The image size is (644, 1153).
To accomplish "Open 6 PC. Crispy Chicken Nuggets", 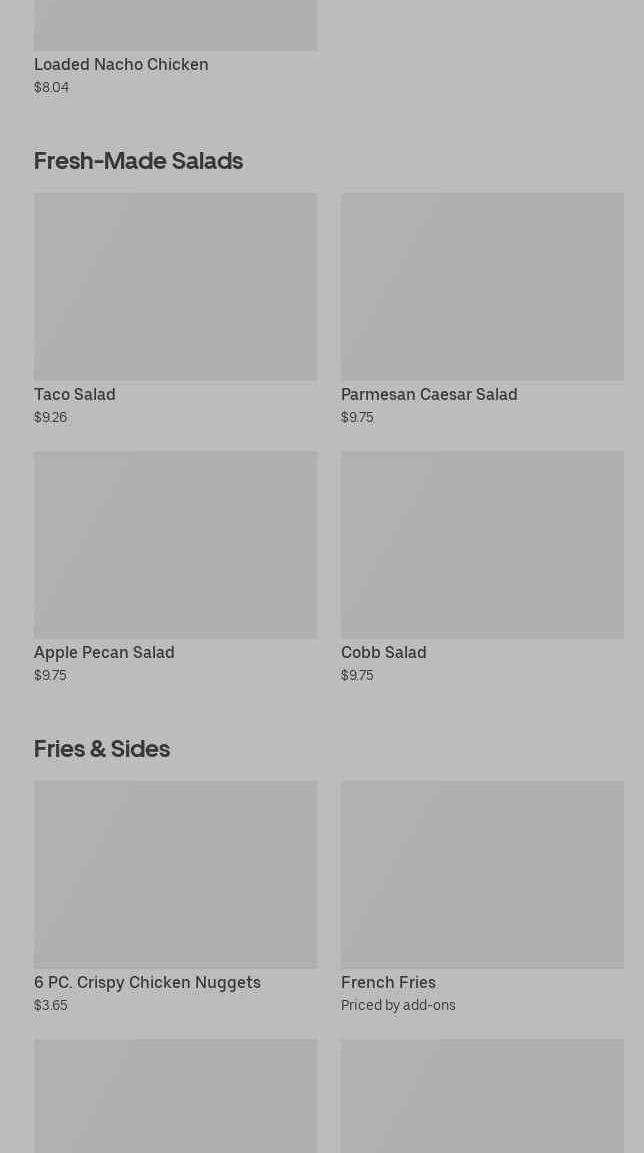I will (x=175, y=875).
